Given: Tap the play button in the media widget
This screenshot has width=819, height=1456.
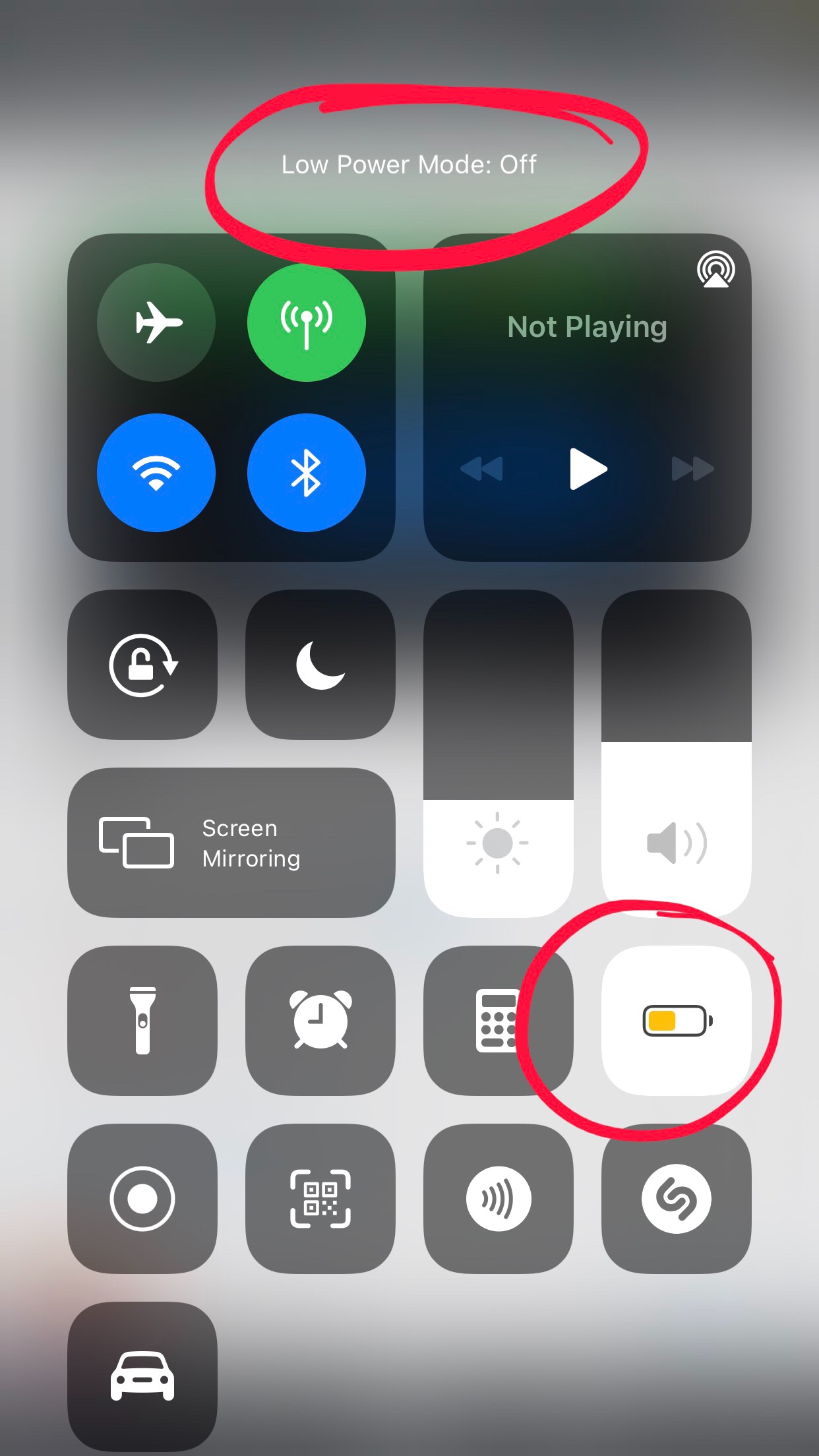Looking at the screenshot, I should (588, 470).
